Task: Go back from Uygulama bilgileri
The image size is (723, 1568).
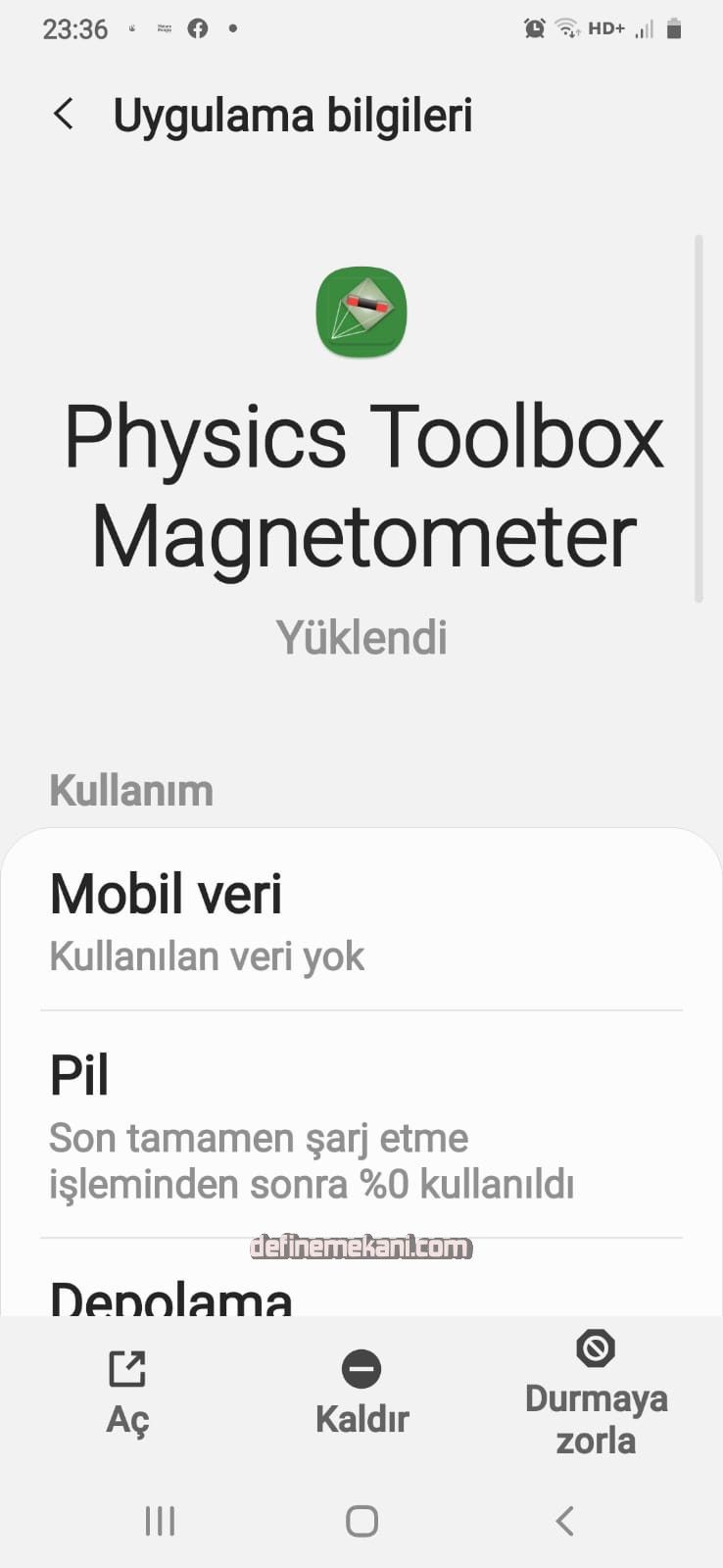Action: [64, 115]
